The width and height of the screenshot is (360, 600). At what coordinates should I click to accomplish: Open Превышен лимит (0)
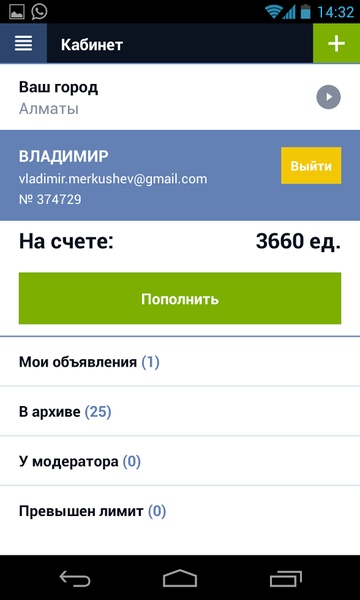(180, 511)
